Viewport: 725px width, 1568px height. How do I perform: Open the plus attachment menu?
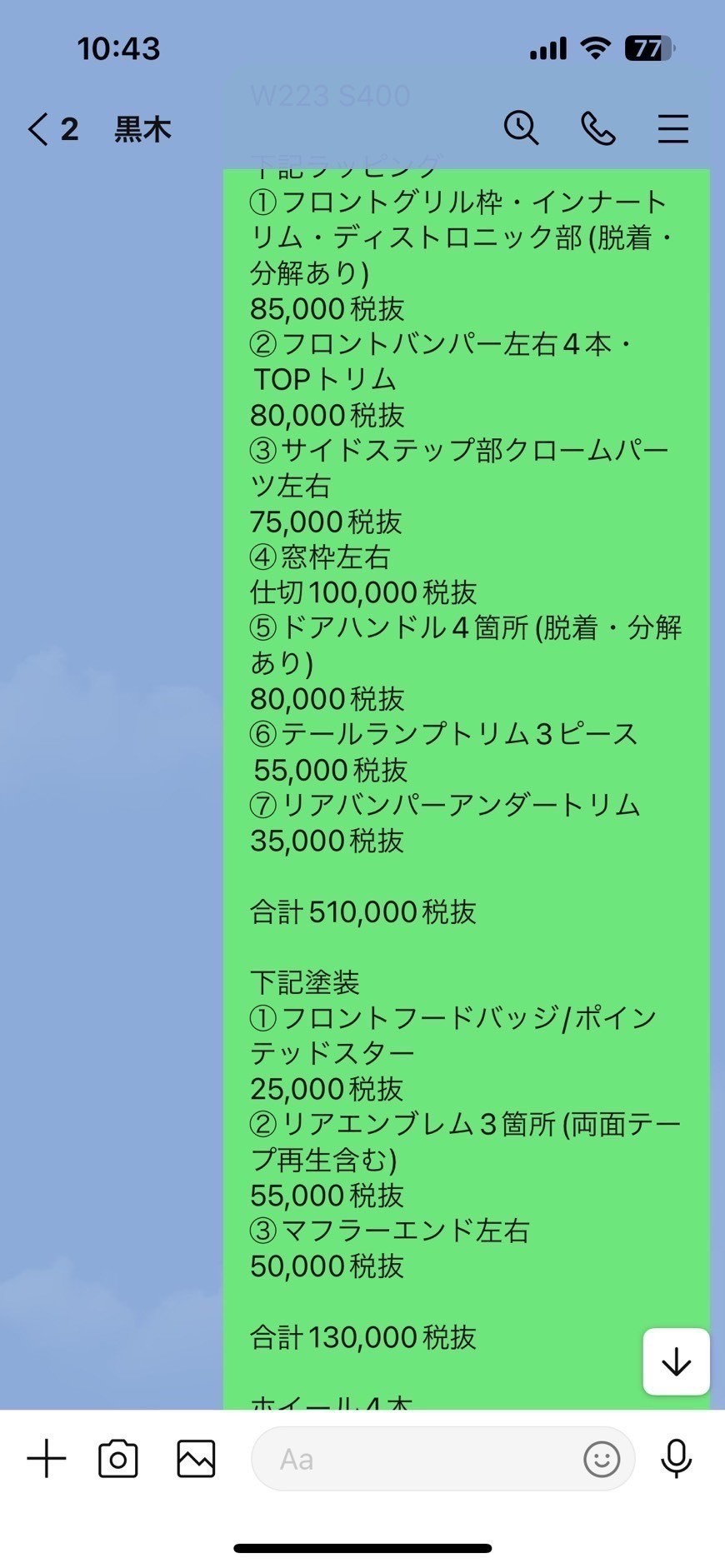click(47, 1459)
